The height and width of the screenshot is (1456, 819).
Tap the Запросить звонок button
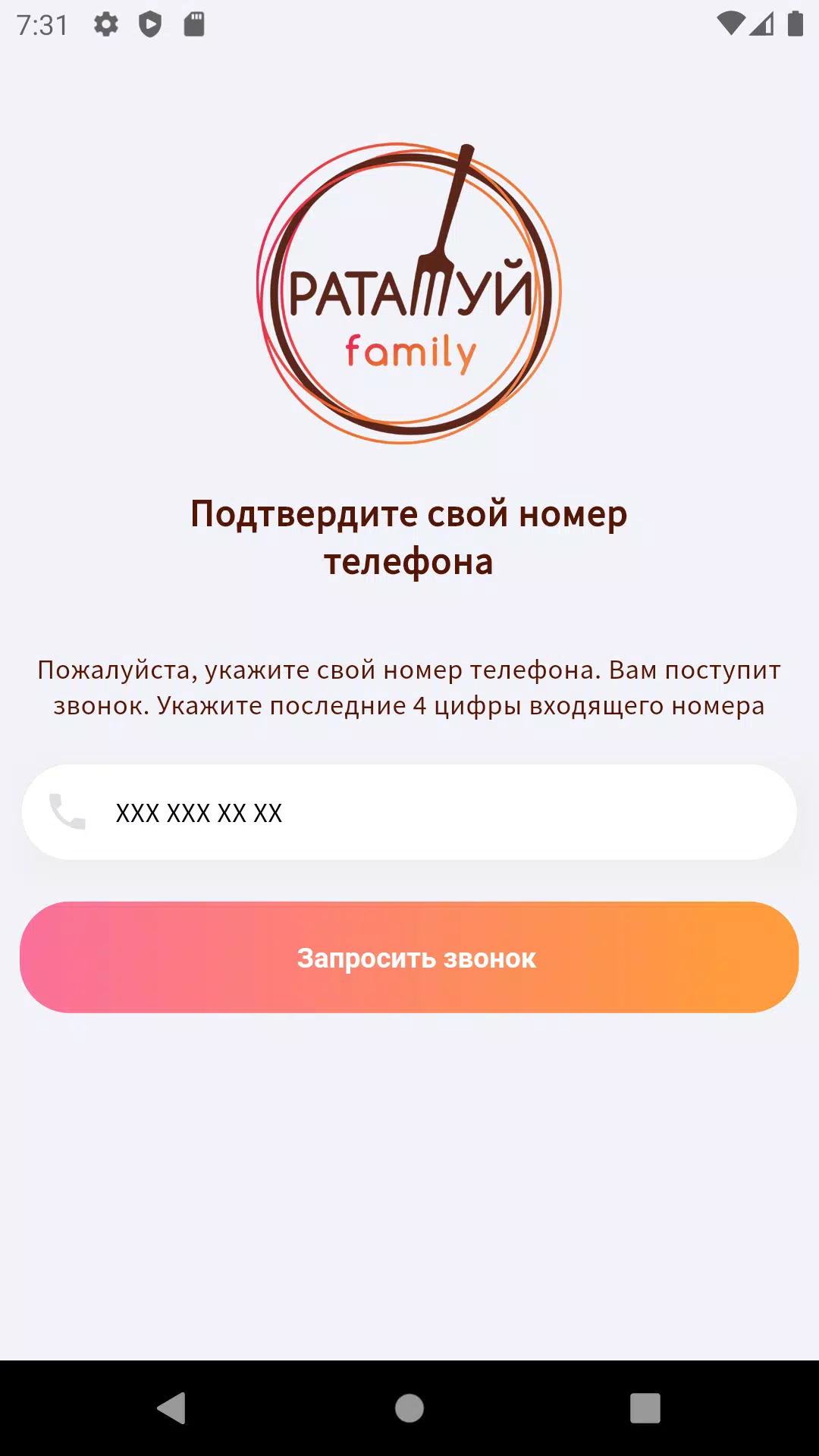point(409,958)
